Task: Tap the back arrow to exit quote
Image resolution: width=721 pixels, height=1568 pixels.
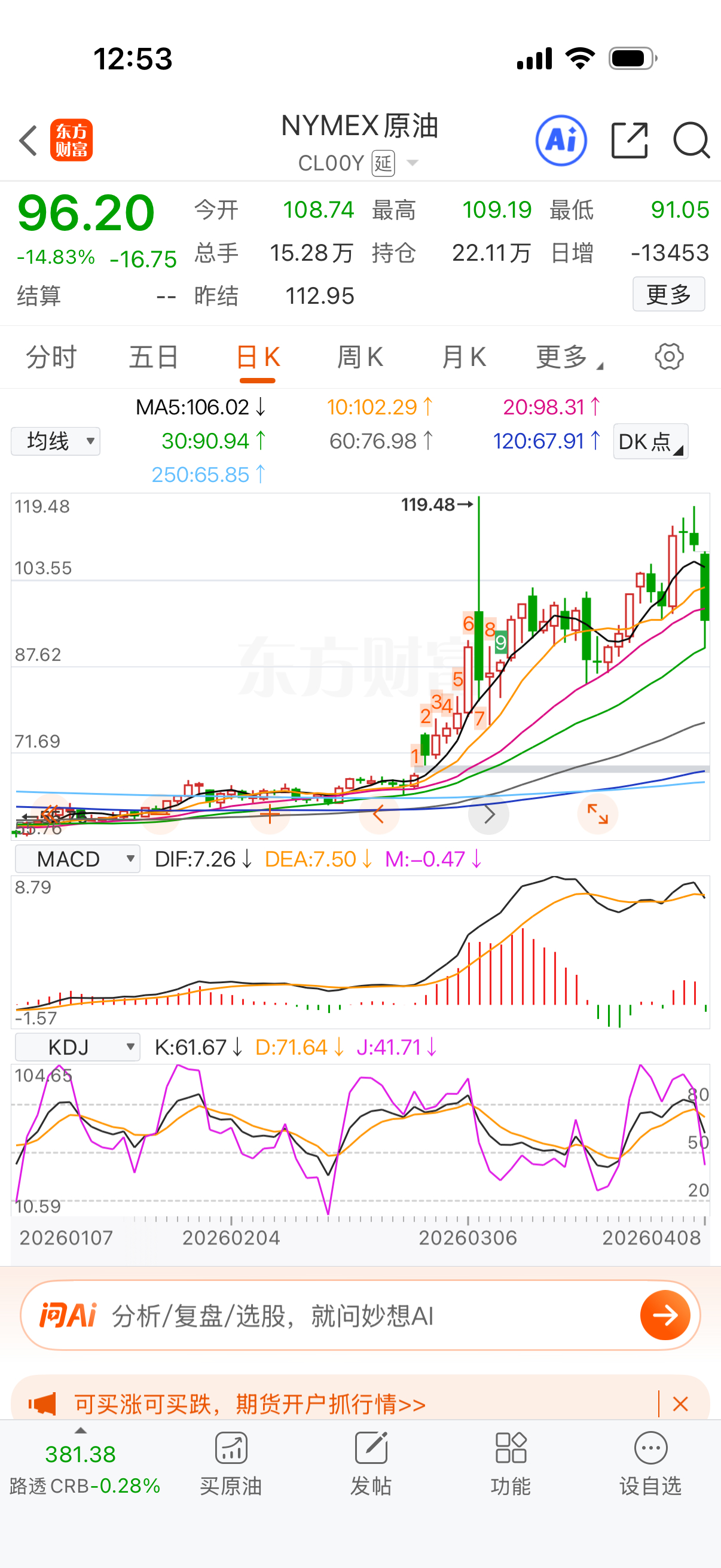Action: (x=28, y=140)
